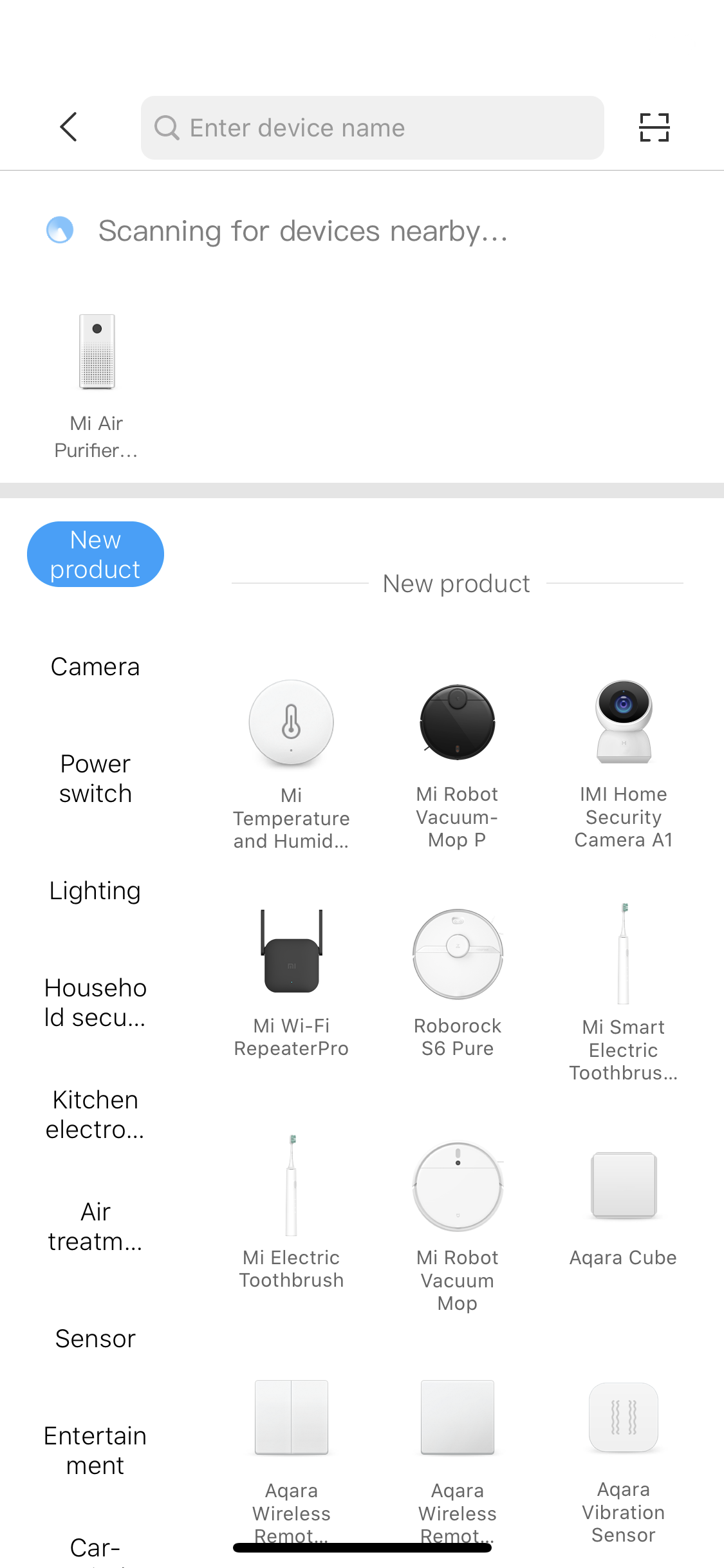Select the New product category
The height and width of the screenshot is (1568, 724).
click(95, 554)
